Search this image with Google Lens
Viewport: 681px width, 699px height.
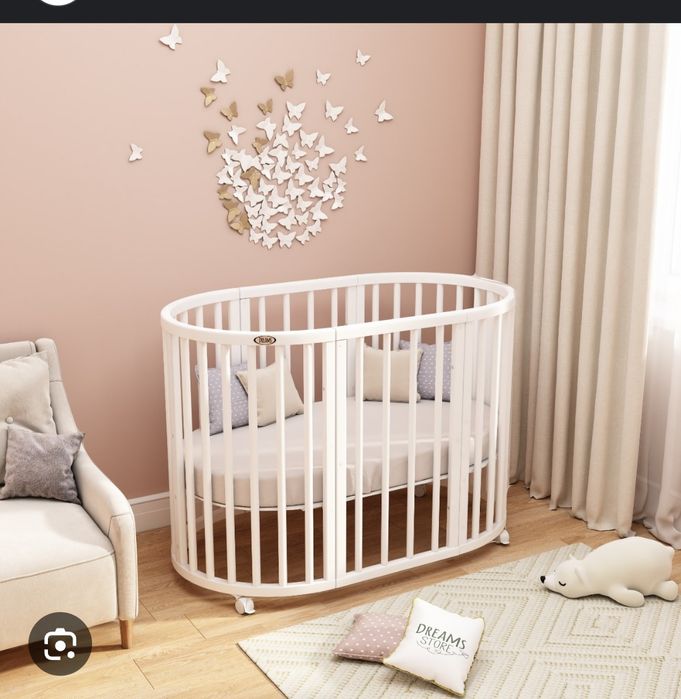[60, 643]
